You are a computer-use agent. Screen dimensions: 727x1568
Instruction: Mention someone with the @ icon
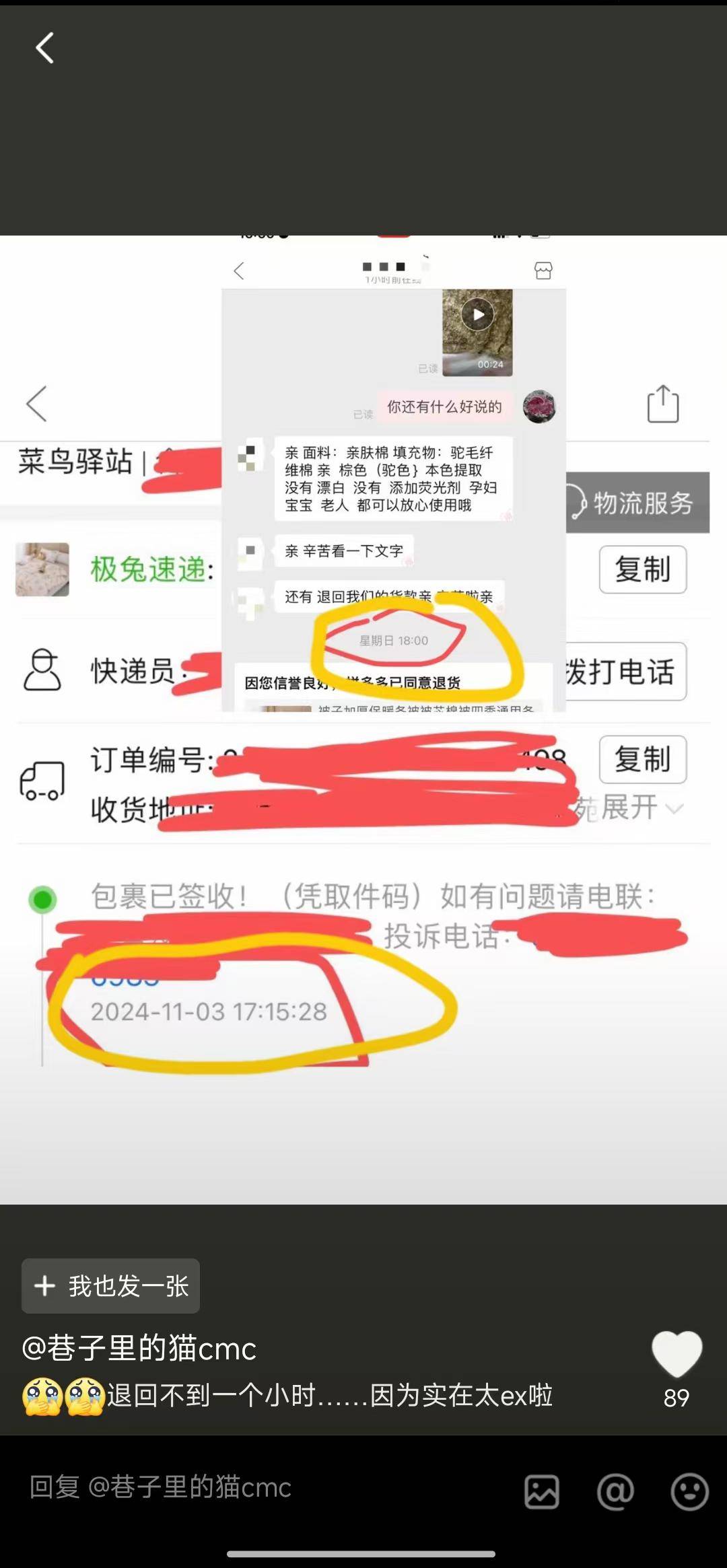click(x=615, y=1491)
